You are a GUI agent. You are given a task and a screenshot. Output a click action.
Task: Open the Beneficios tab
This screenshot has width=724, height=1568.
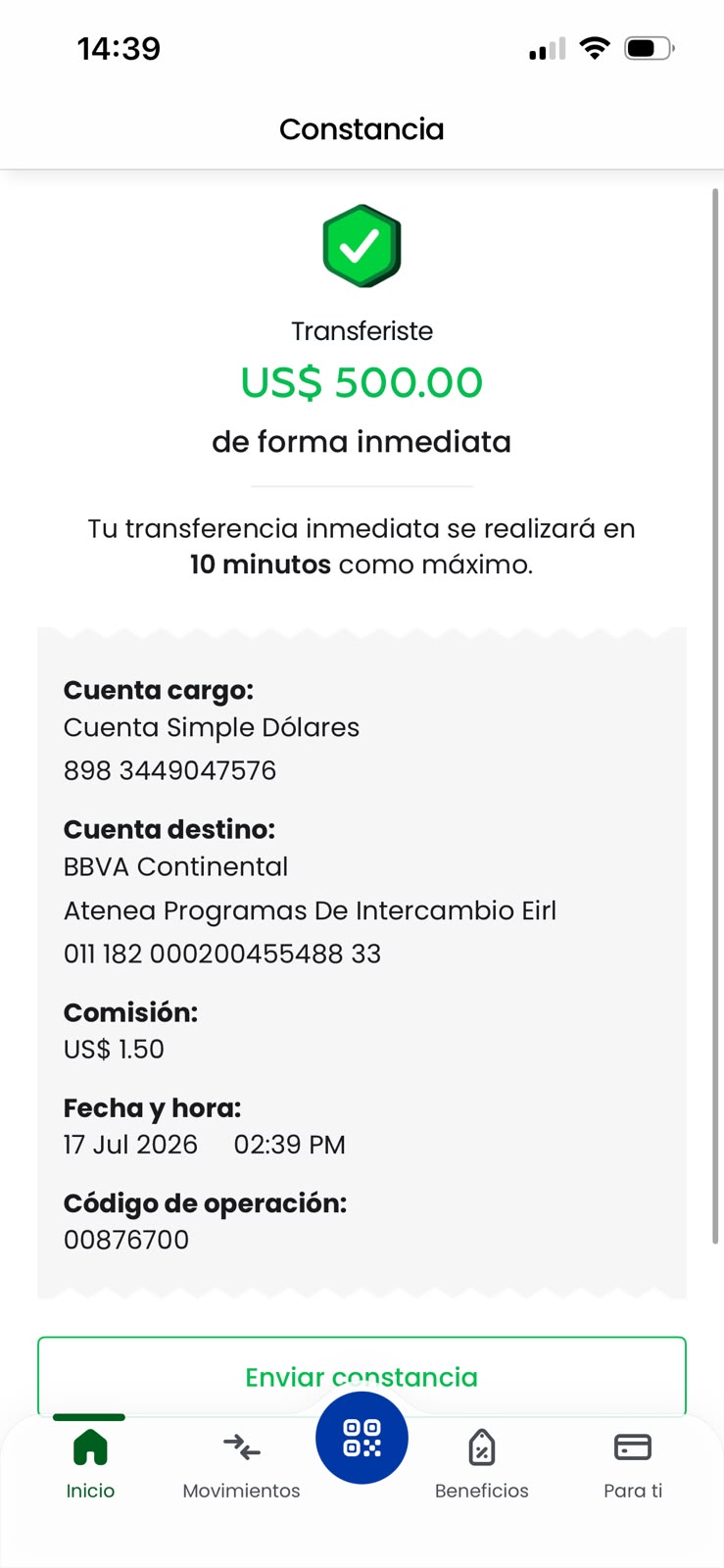(x=481, y=1464)
